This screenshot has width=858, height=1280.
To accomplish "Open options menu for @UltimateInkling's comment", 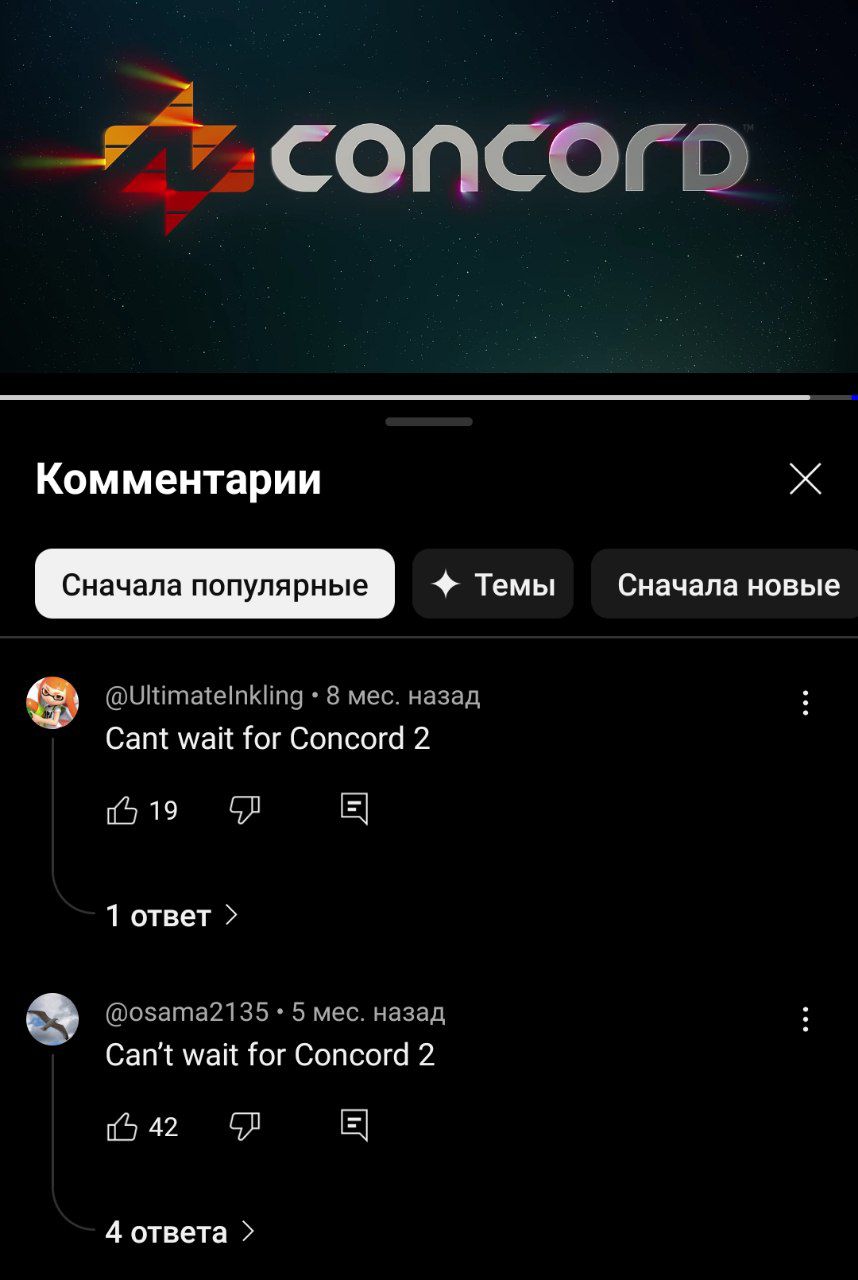I will tap(805, 703).
